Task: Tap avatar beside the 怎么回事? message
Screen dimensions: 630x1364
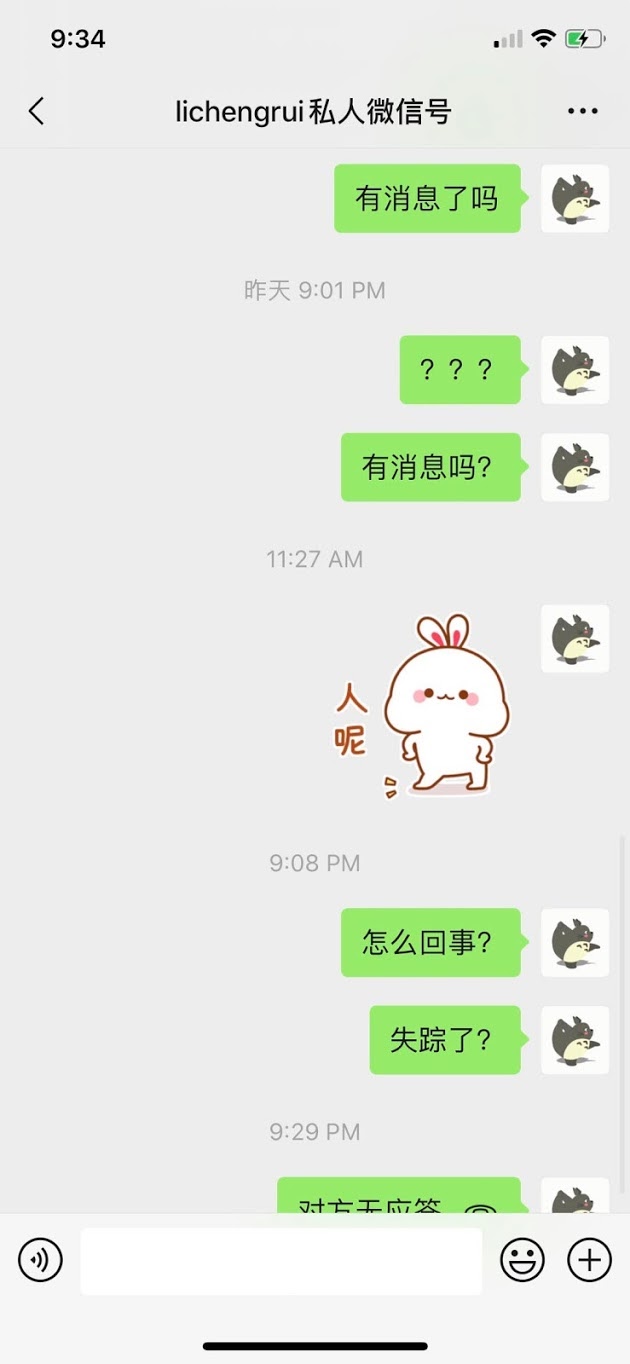Action: [x=575, y=943]
